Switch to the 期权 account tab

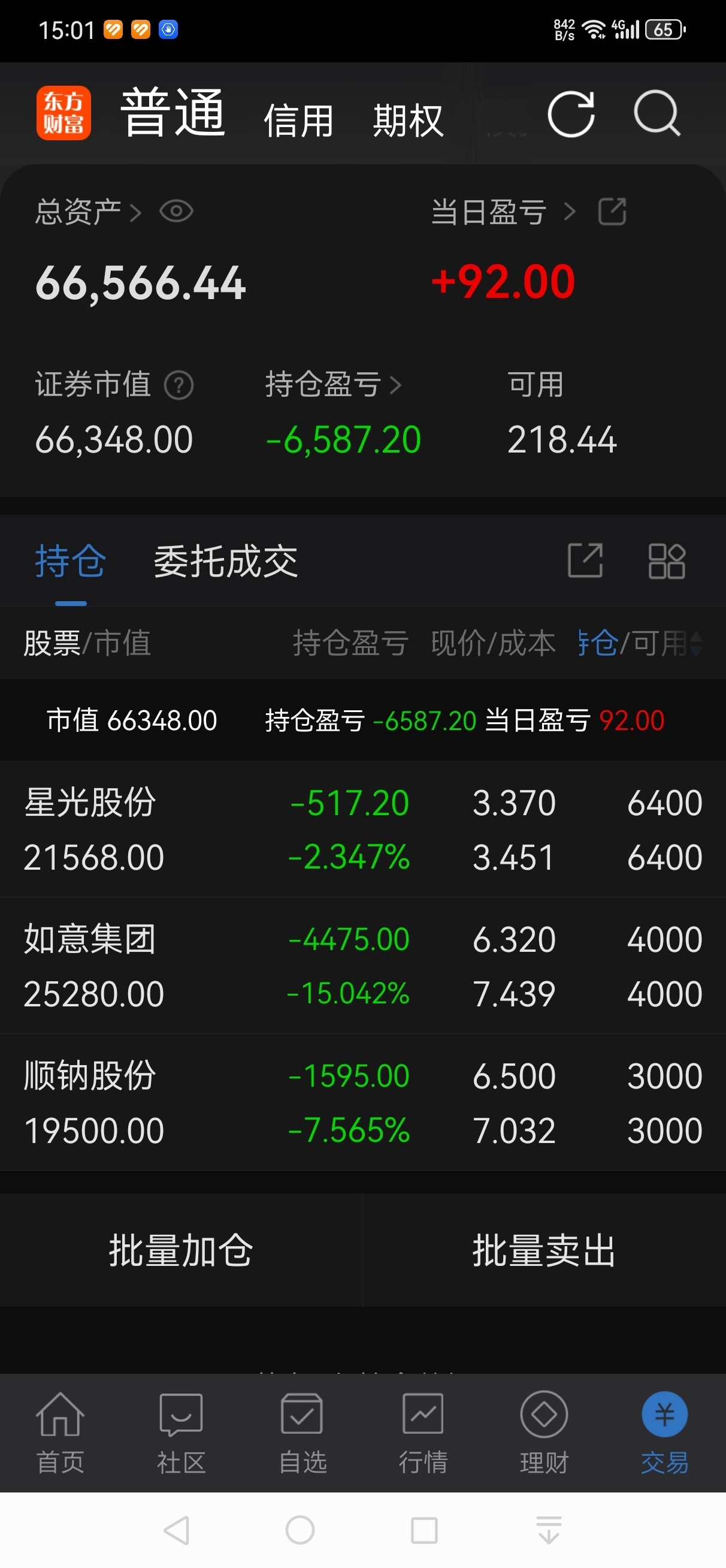[x=407, y=120]
